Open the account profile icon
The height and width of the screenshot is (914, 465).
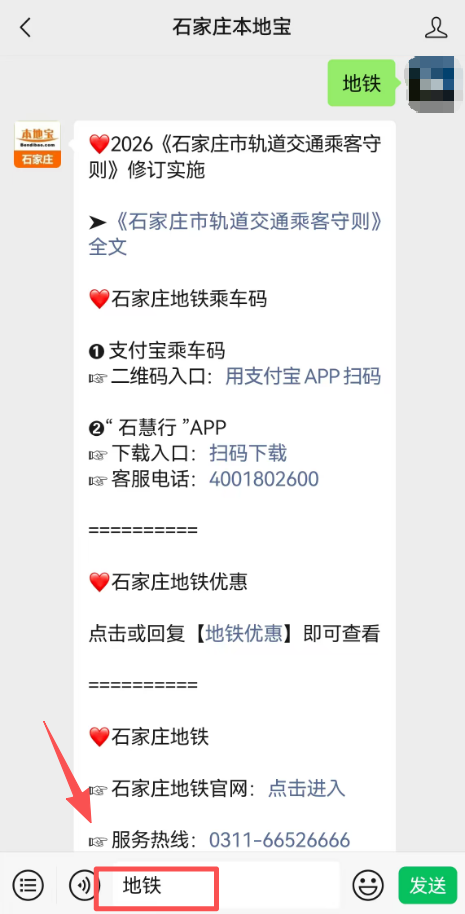[x=436, y=27]
